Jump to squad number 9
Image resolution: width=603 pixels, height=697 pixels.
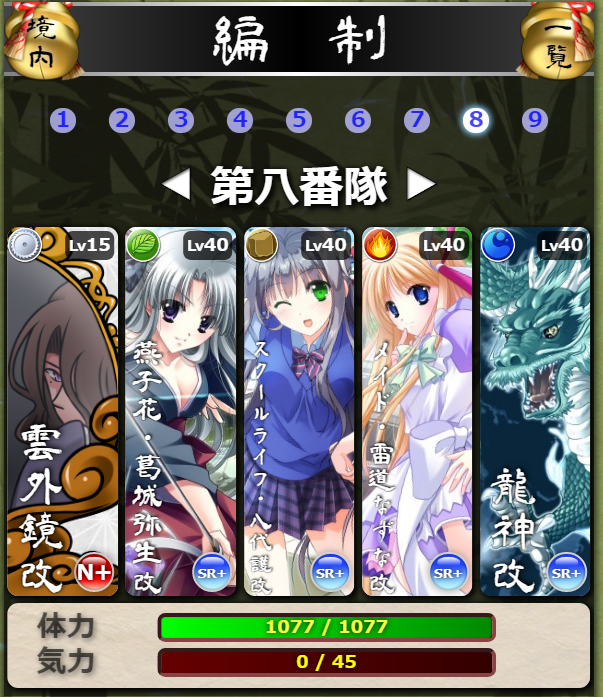tap(535, 121)
